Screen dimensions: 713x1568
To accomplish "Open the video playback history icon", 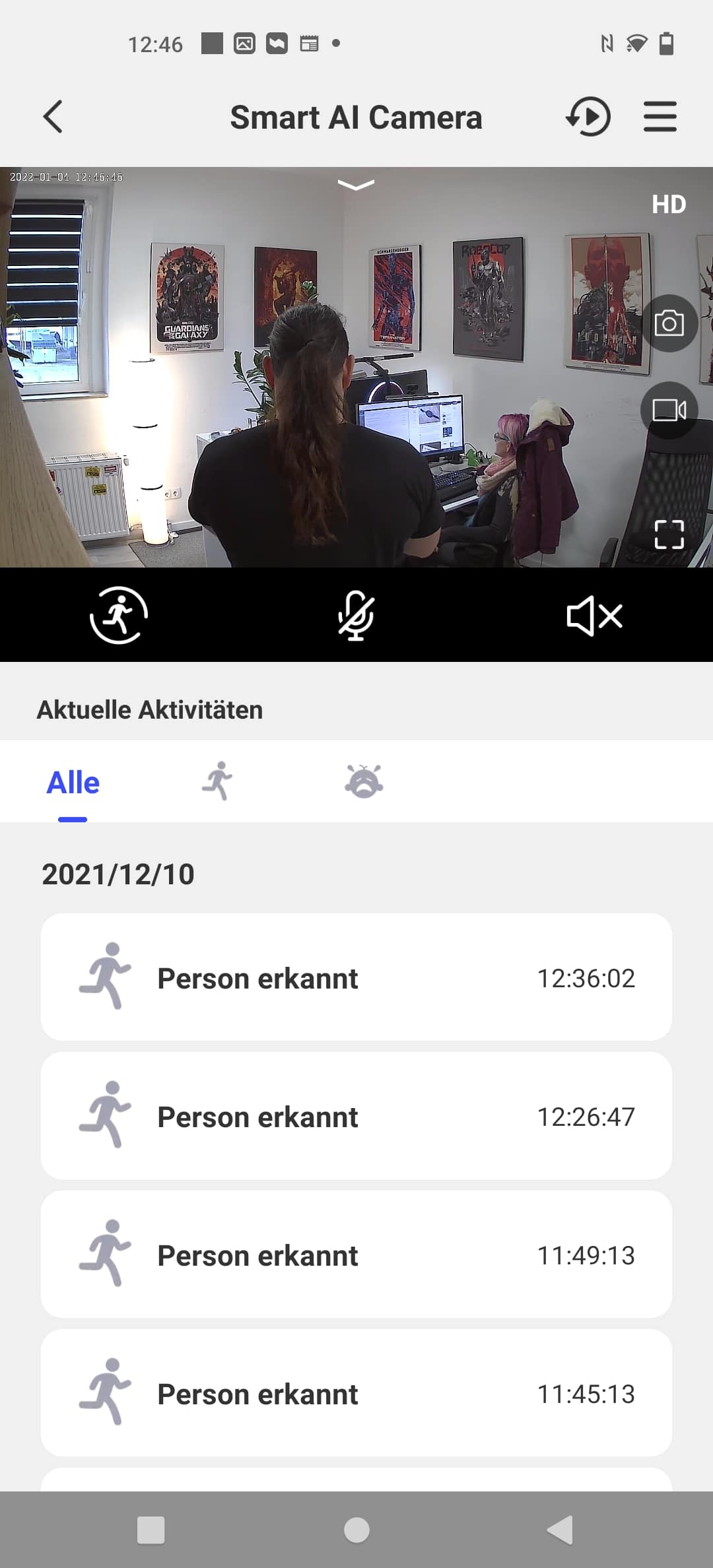I will click(x=588, y=117).
